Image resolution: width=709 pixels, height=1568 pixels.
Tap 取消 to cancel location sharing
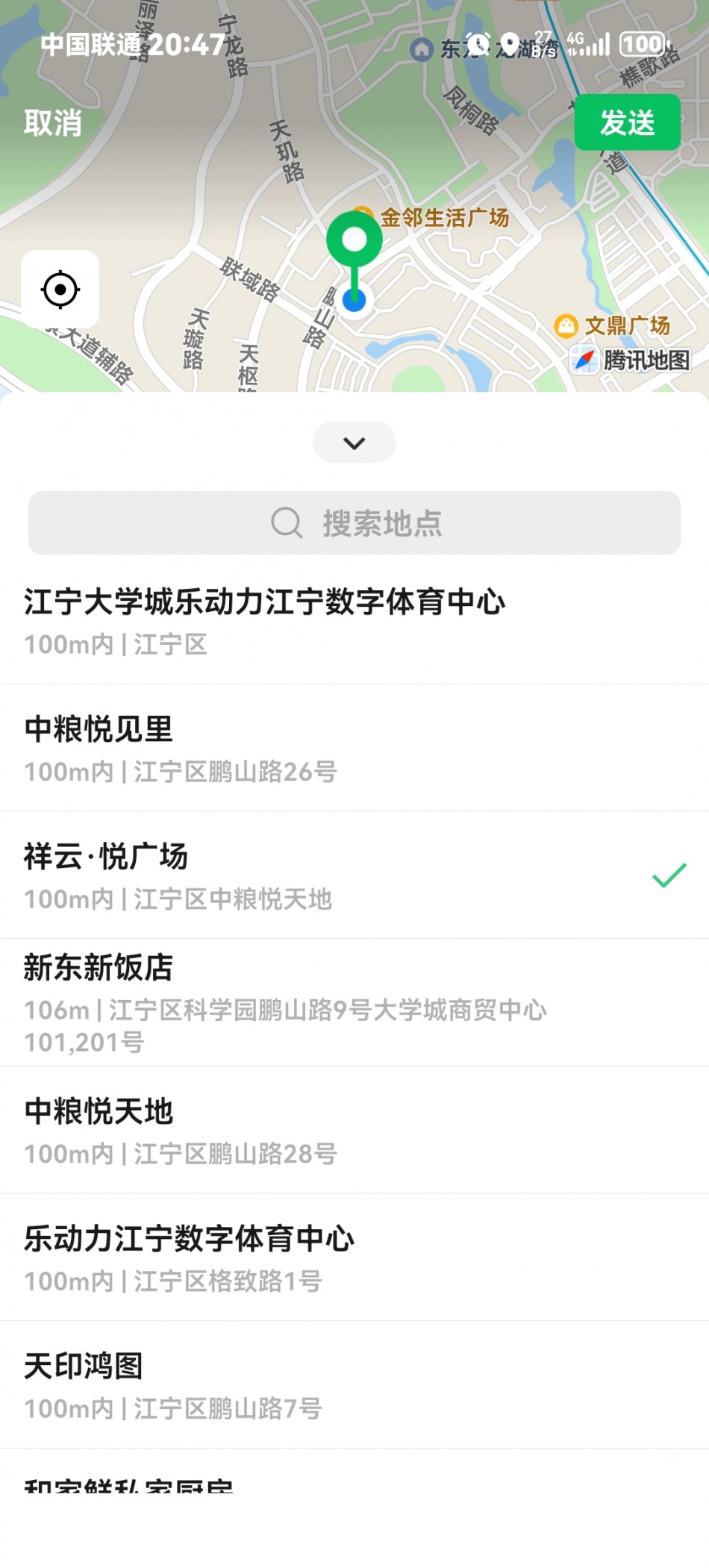52,122
